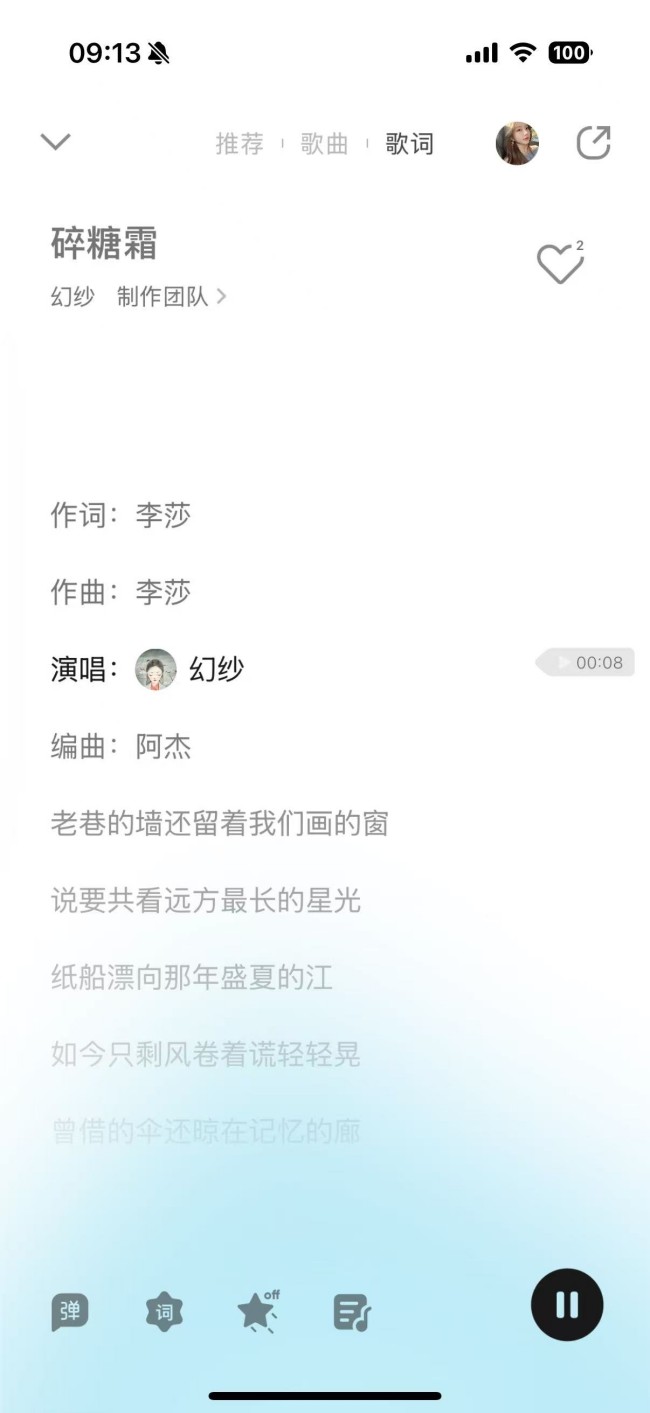650x1413 pixels.
Task: Switch to the 推荐 tab
Action: [x=240, y=144]
